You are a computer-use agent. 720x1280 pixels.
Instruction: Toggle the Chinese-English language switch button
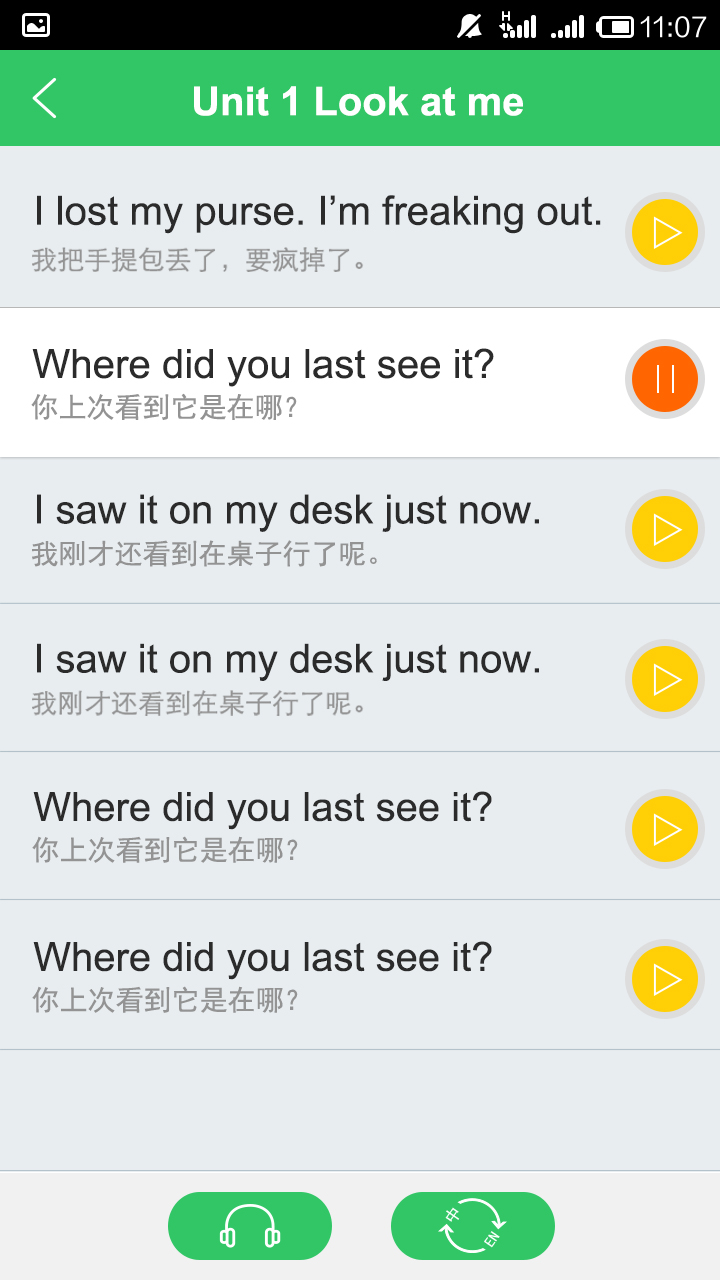473,1226
